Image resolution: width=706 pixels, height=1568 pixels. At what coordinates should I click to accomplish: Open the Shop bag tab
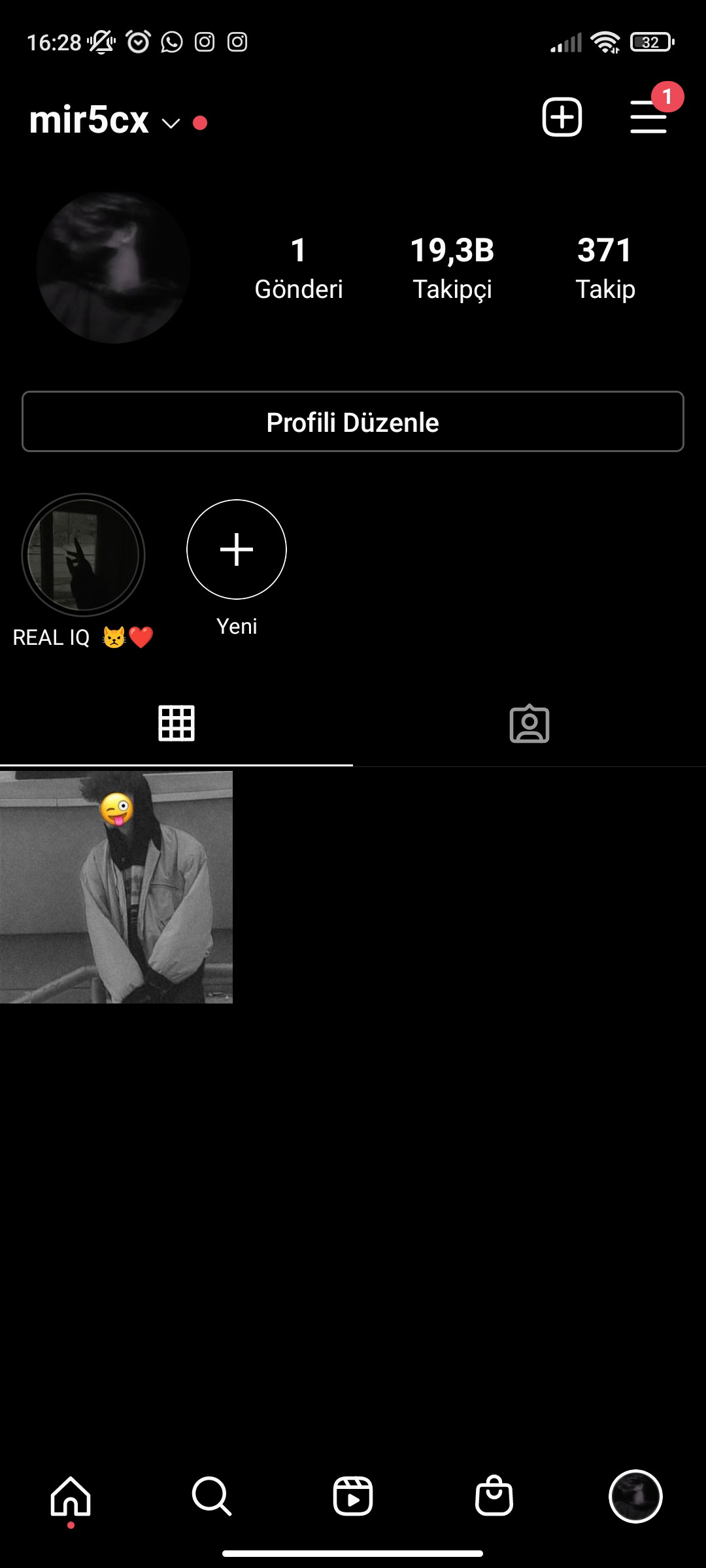click(x=494, y=1496)
